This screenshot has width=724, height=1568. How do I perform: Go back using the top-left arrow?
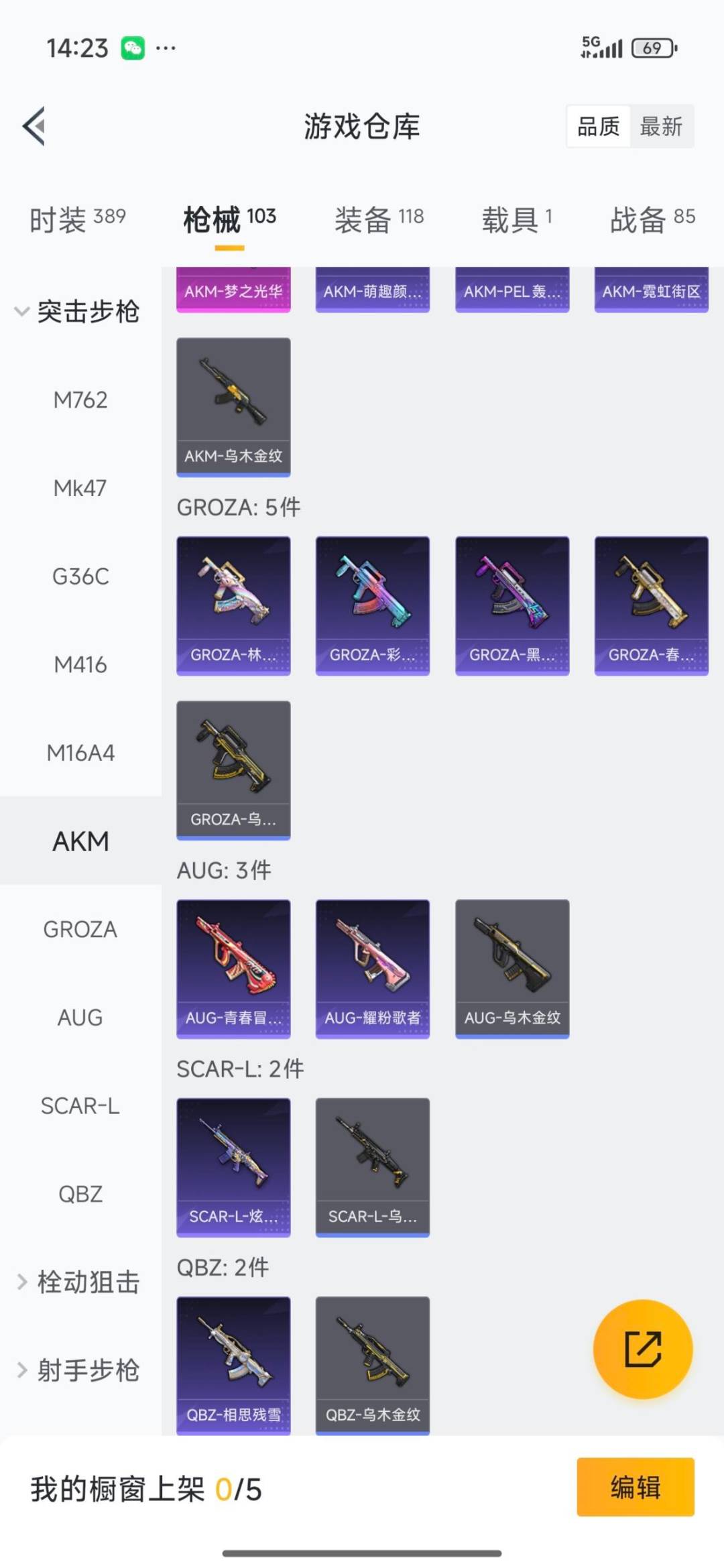tap(35, 126)
